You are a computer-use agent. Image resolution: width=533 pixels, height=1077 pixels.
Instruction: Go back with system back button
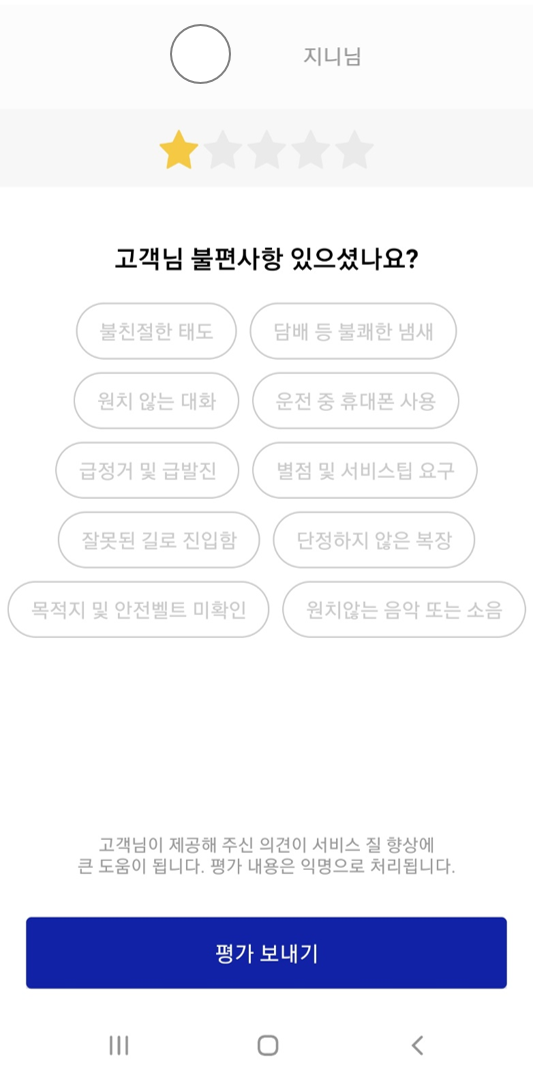pyautogui.click(x=417, y=1045)
